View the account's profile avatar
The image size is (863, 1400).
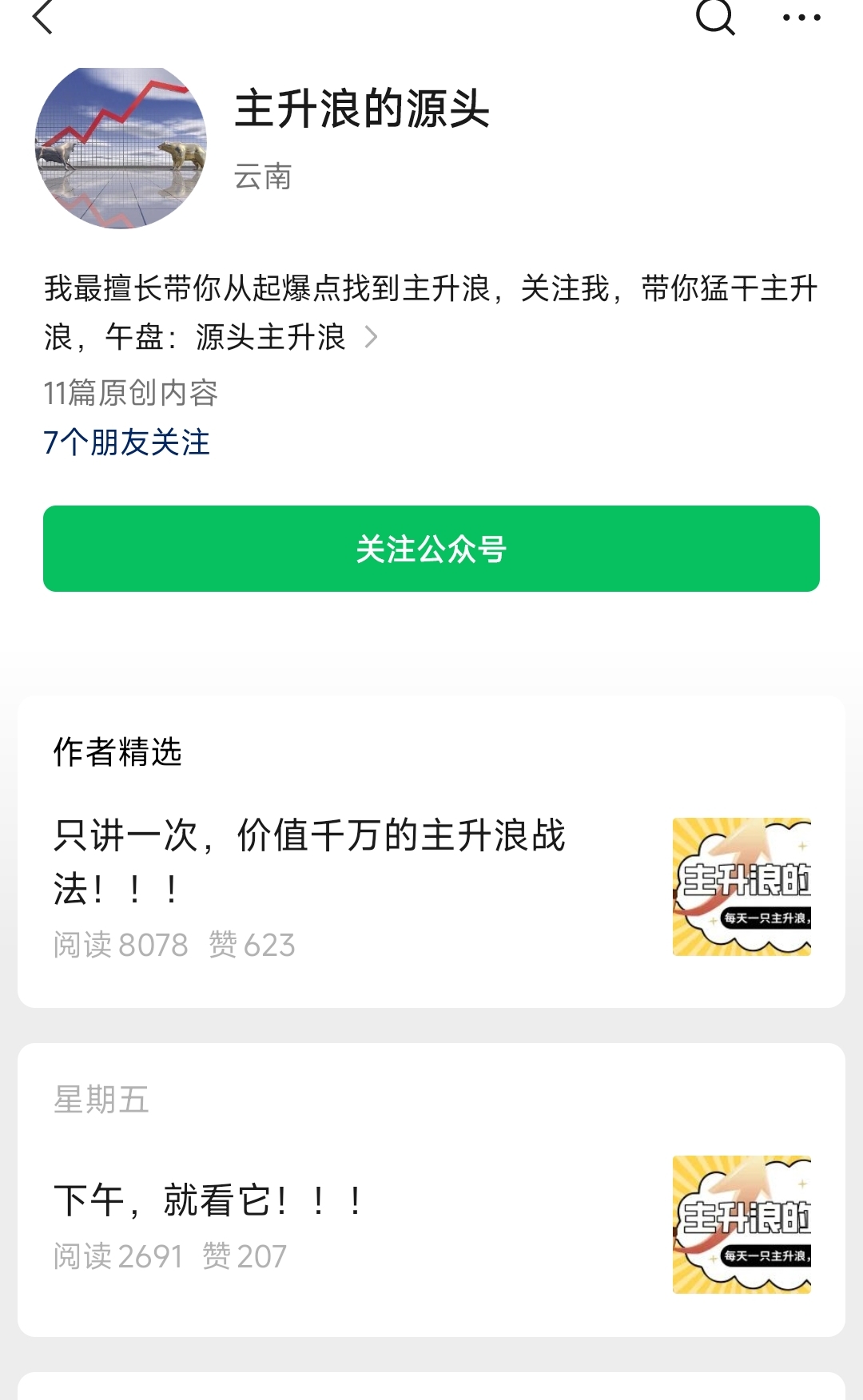pos(121,147)
